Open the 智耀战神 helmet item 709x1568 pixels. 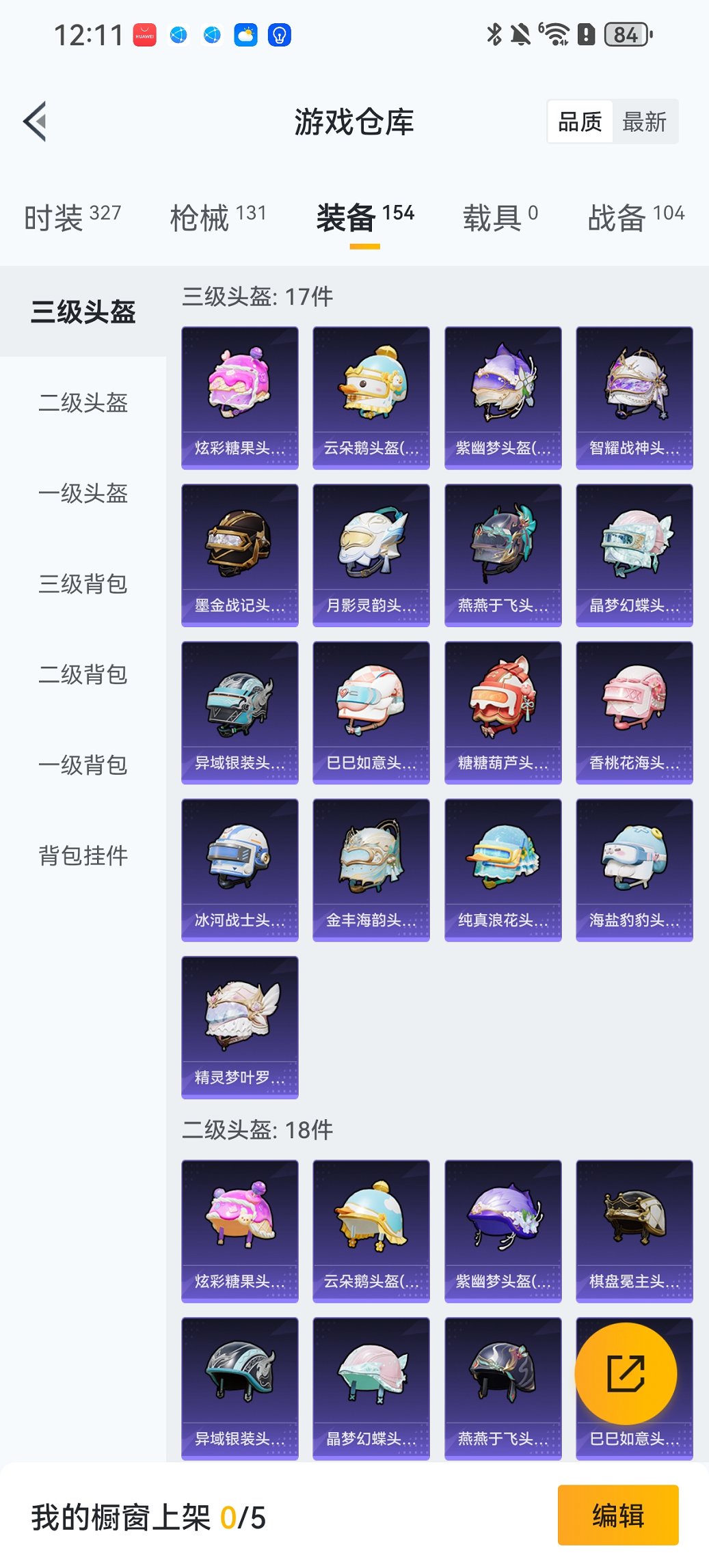pos(634,398)
